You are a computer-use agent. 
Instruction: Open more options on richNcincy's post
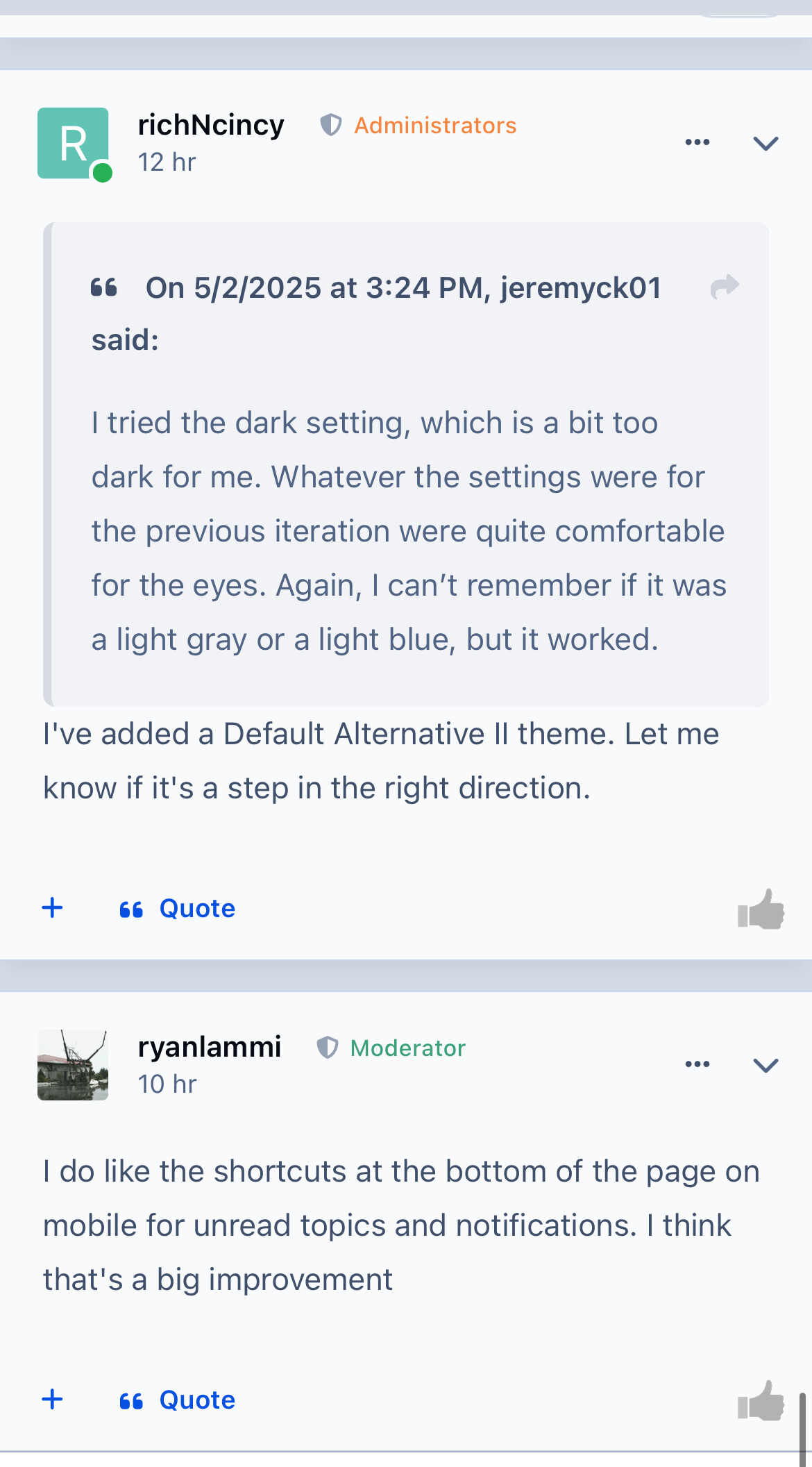697,142
